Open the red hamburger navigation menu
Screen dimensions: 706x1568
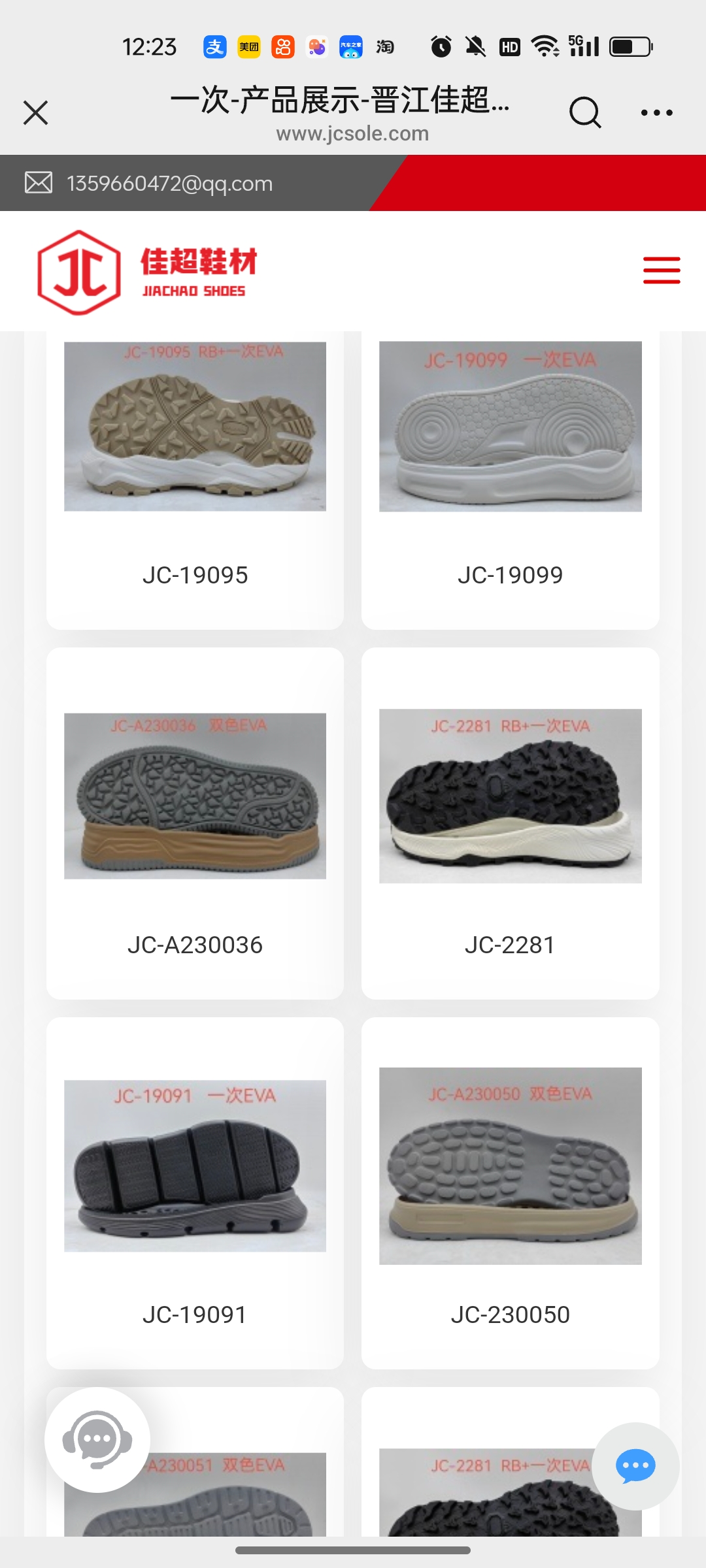coord(661,270)
